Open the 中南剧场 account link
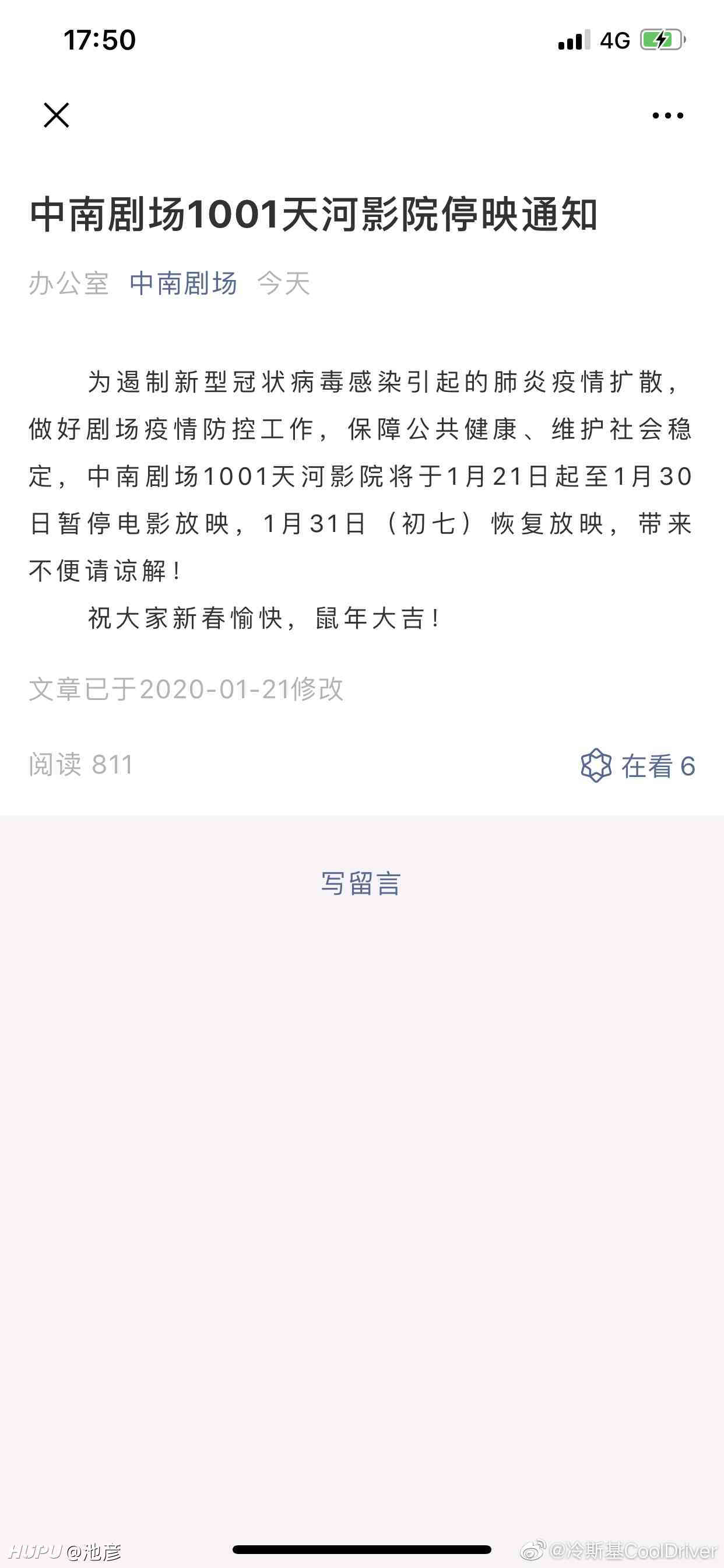 pyautogui.click(x=183, y=283)
